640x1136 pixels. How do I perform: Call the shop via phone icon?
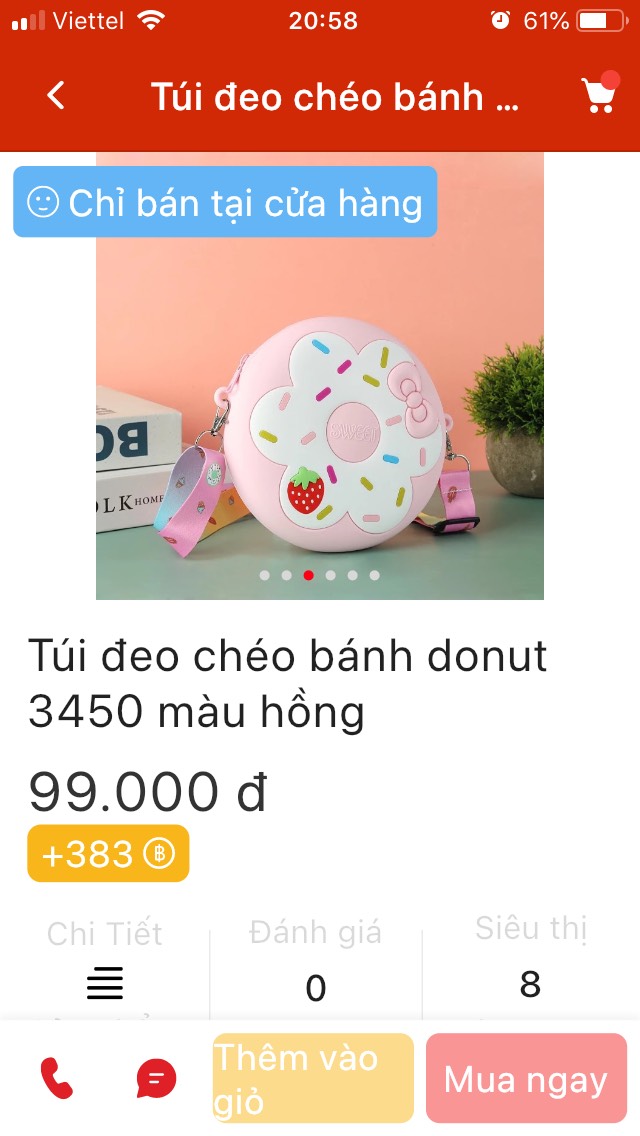click(x=57, y=1078)
